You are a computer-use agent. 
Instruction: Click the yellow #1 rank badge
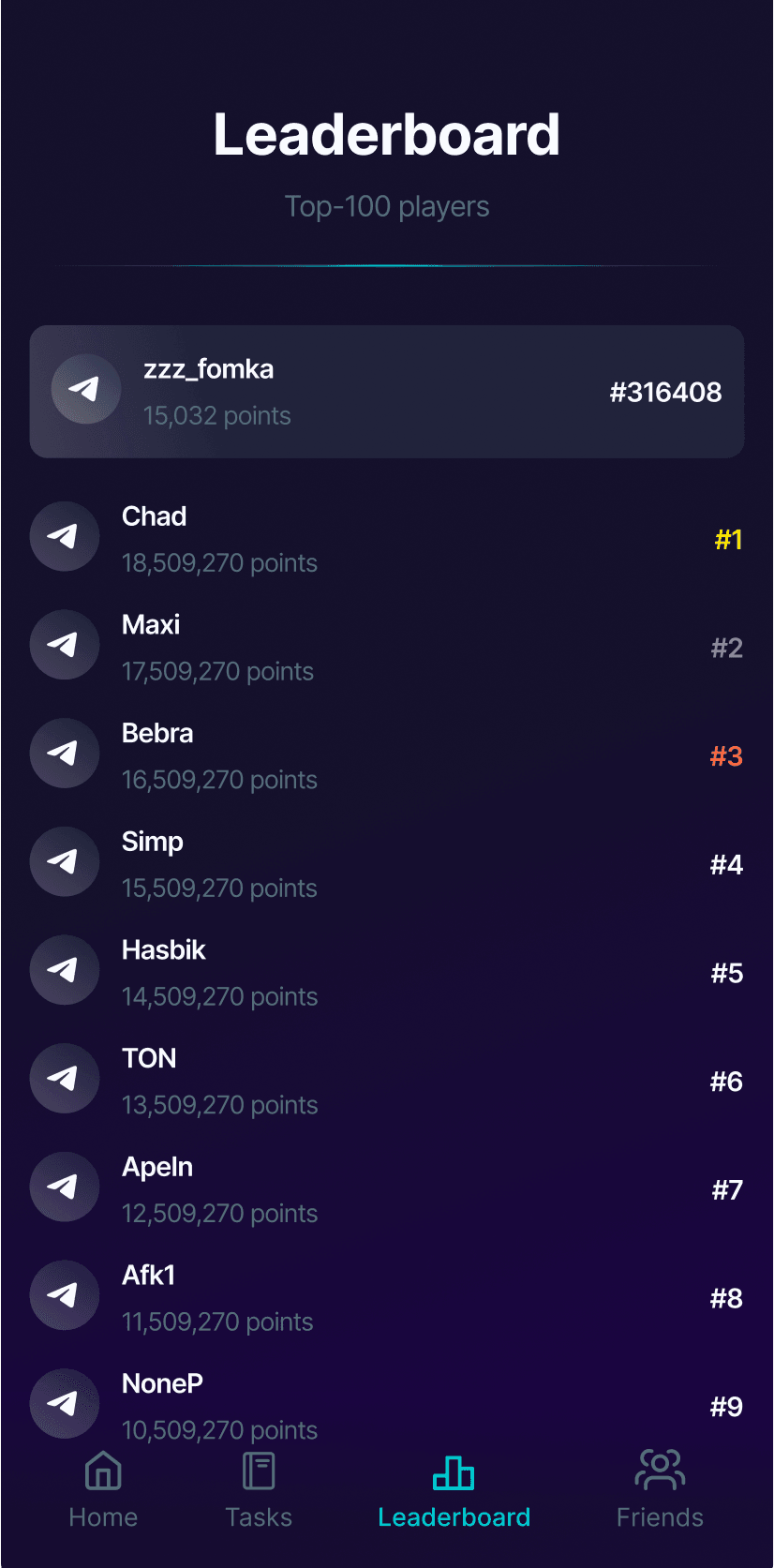click(x=728, y=540)
